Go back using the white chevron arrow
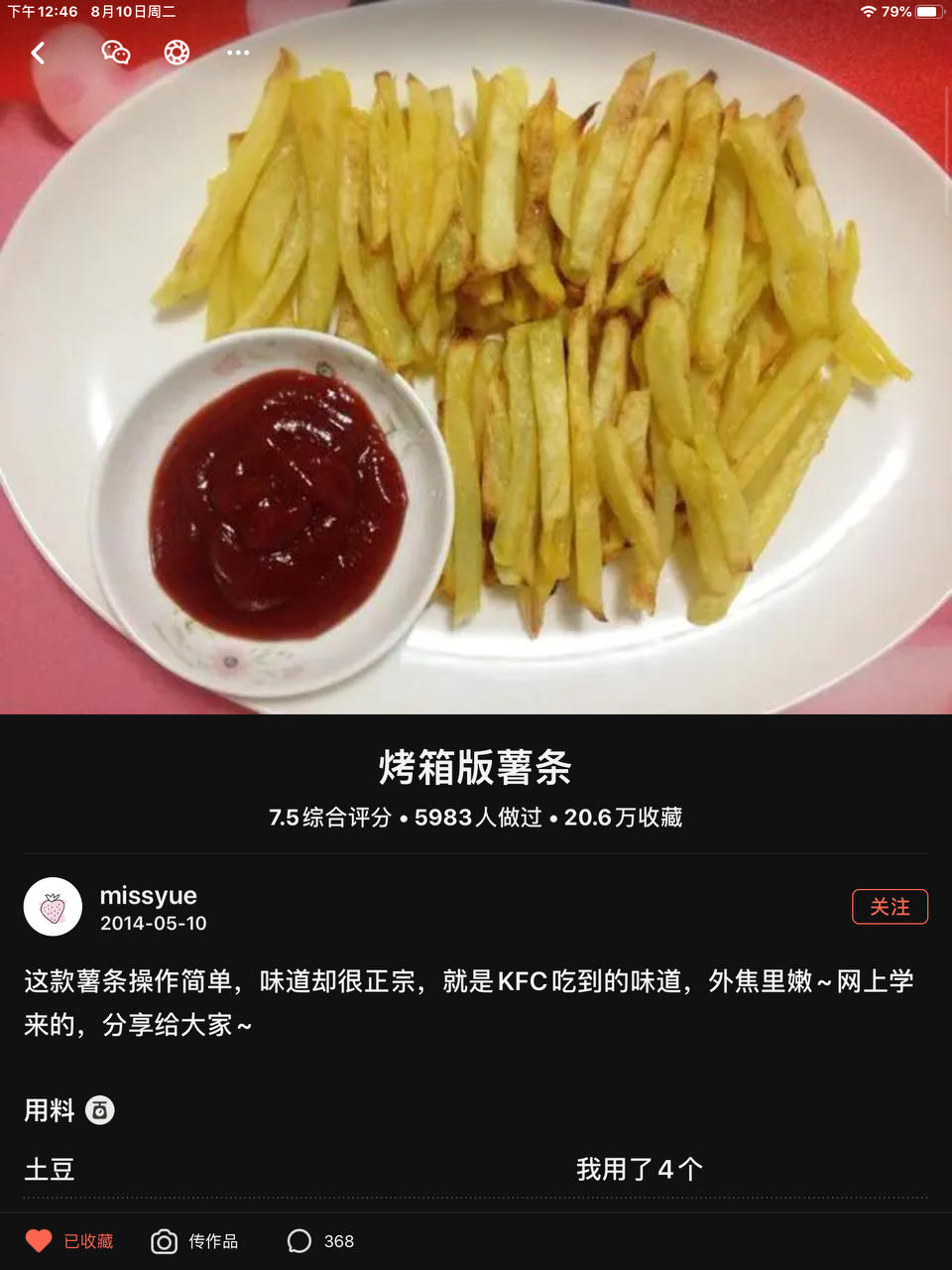Screen dimensions: 952x1270 (x=38, y=53)
